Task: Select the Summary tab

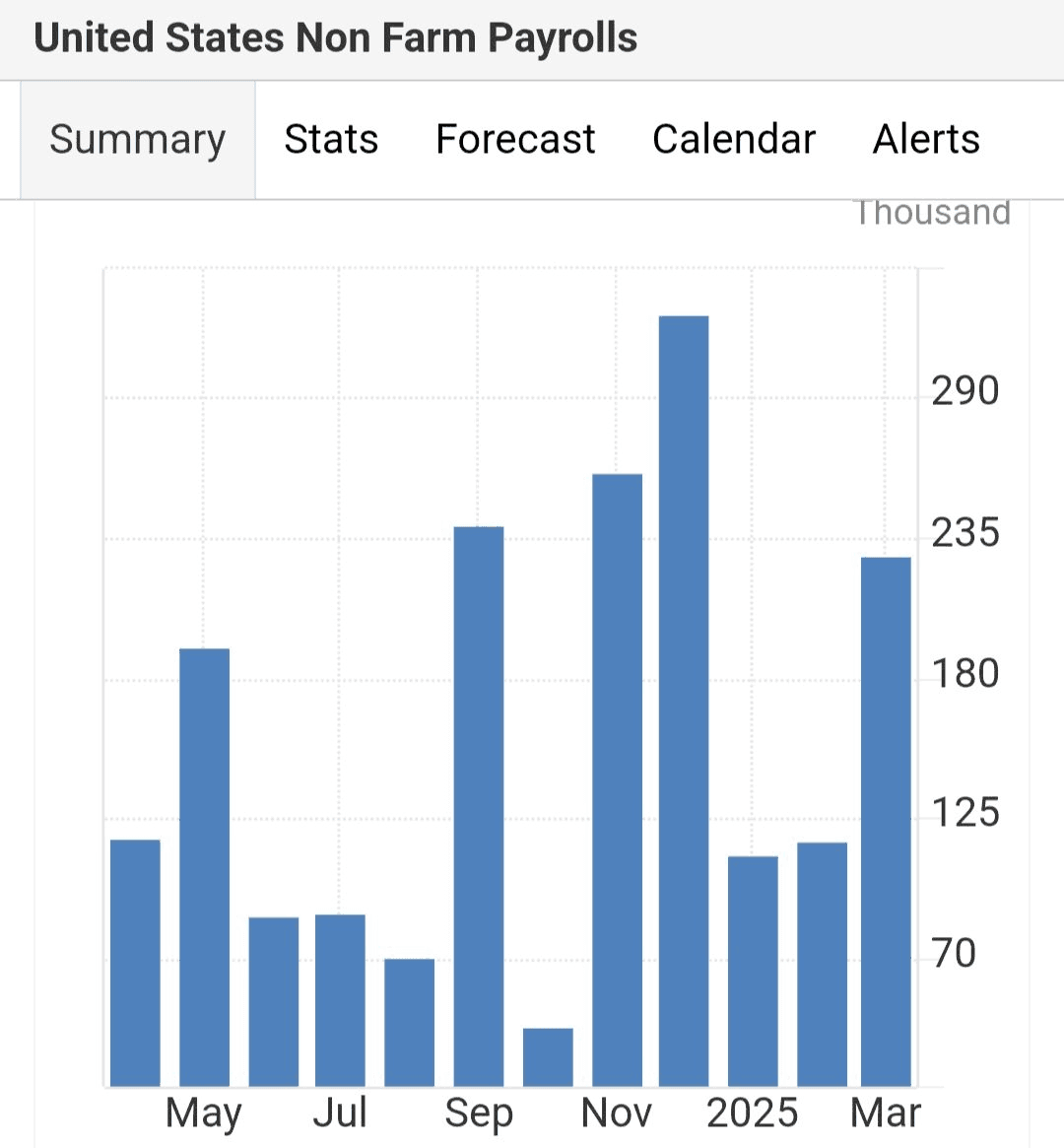Action: (138, 140)
